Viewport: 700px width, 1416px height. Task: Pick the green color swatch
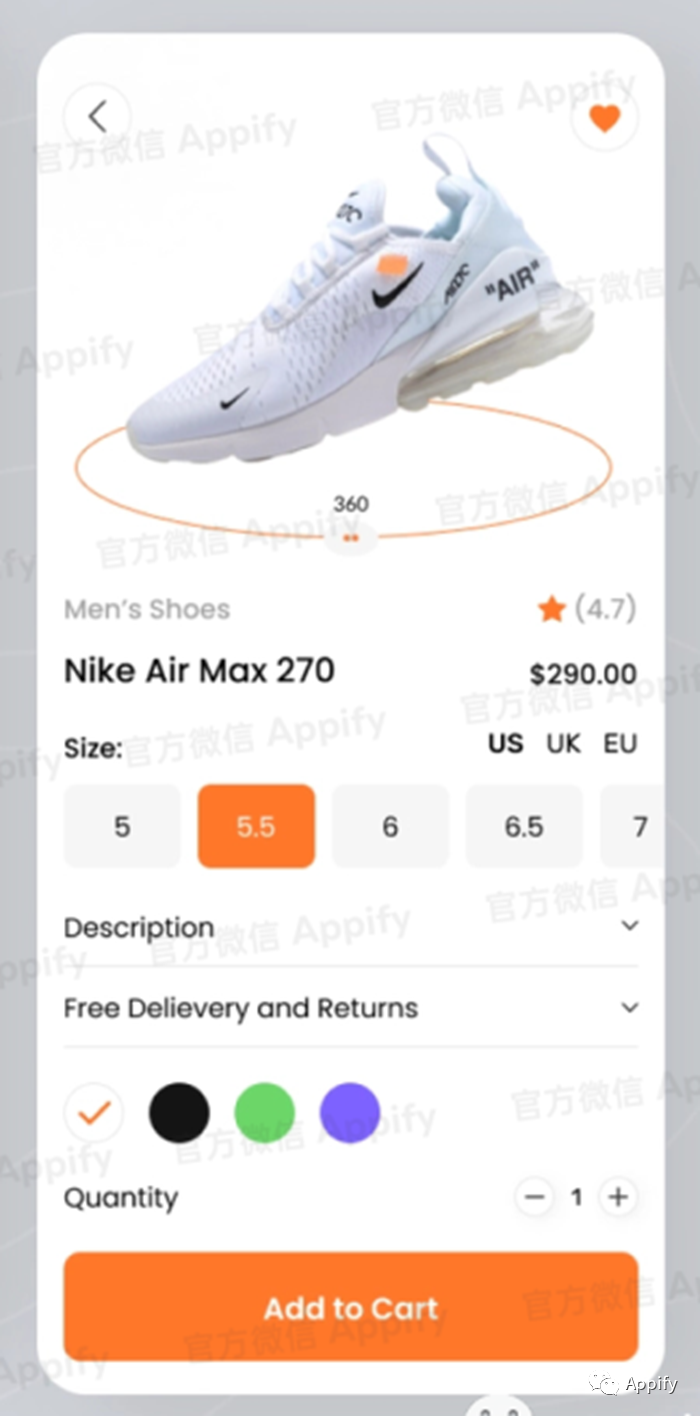tap(264, 1112)
